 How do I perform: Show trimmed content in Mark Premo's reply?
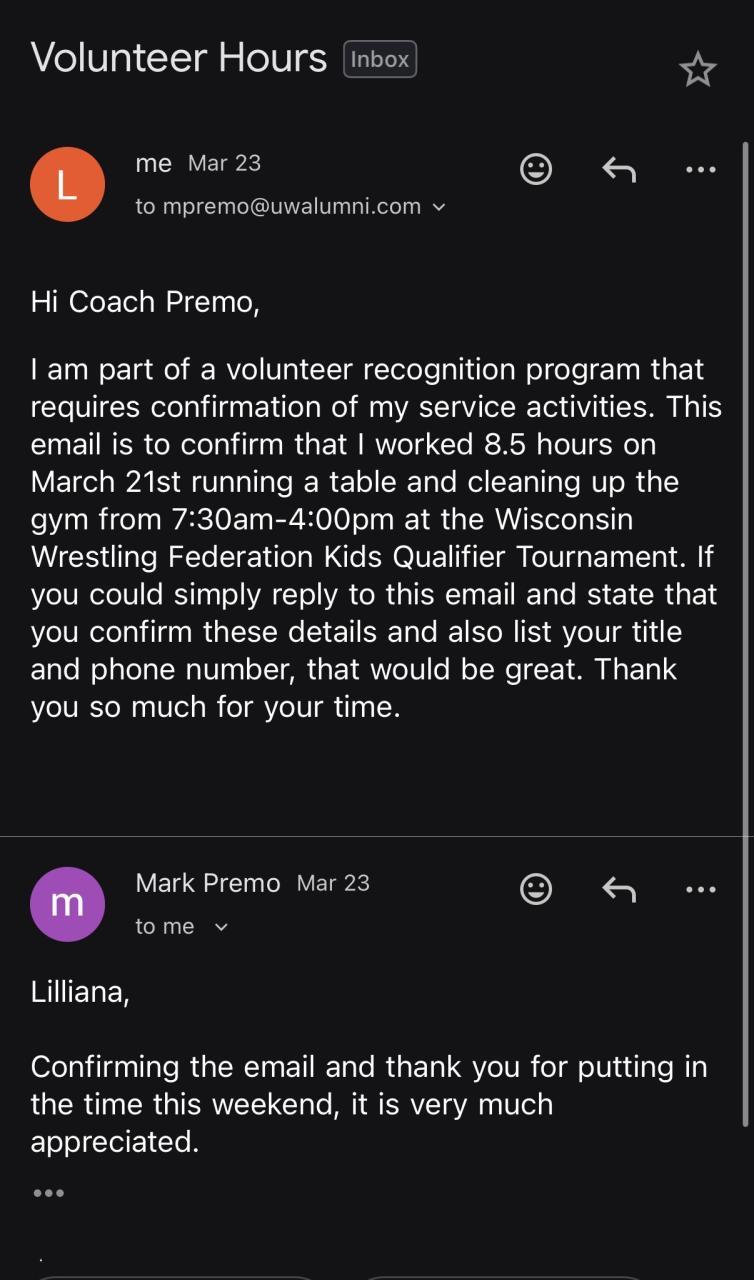[48, 1193]
